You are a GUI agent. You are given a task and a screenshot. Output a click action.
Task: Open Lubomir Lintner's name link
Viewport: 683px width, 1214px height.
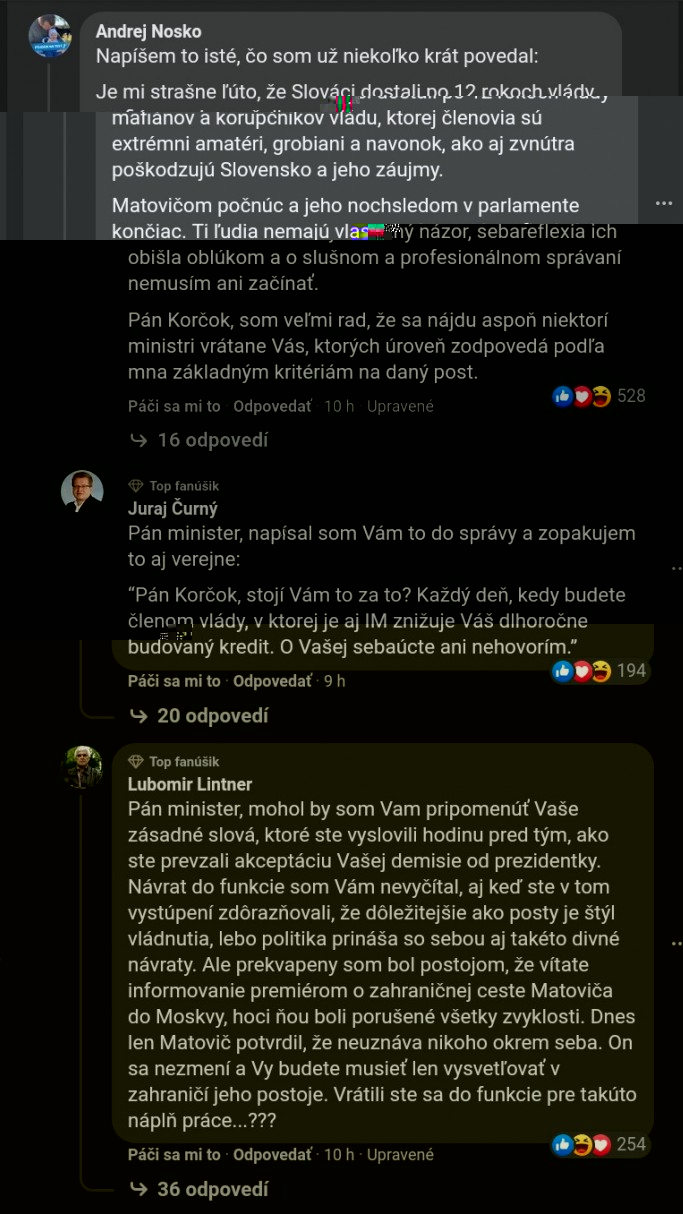[x=190, y=784]
